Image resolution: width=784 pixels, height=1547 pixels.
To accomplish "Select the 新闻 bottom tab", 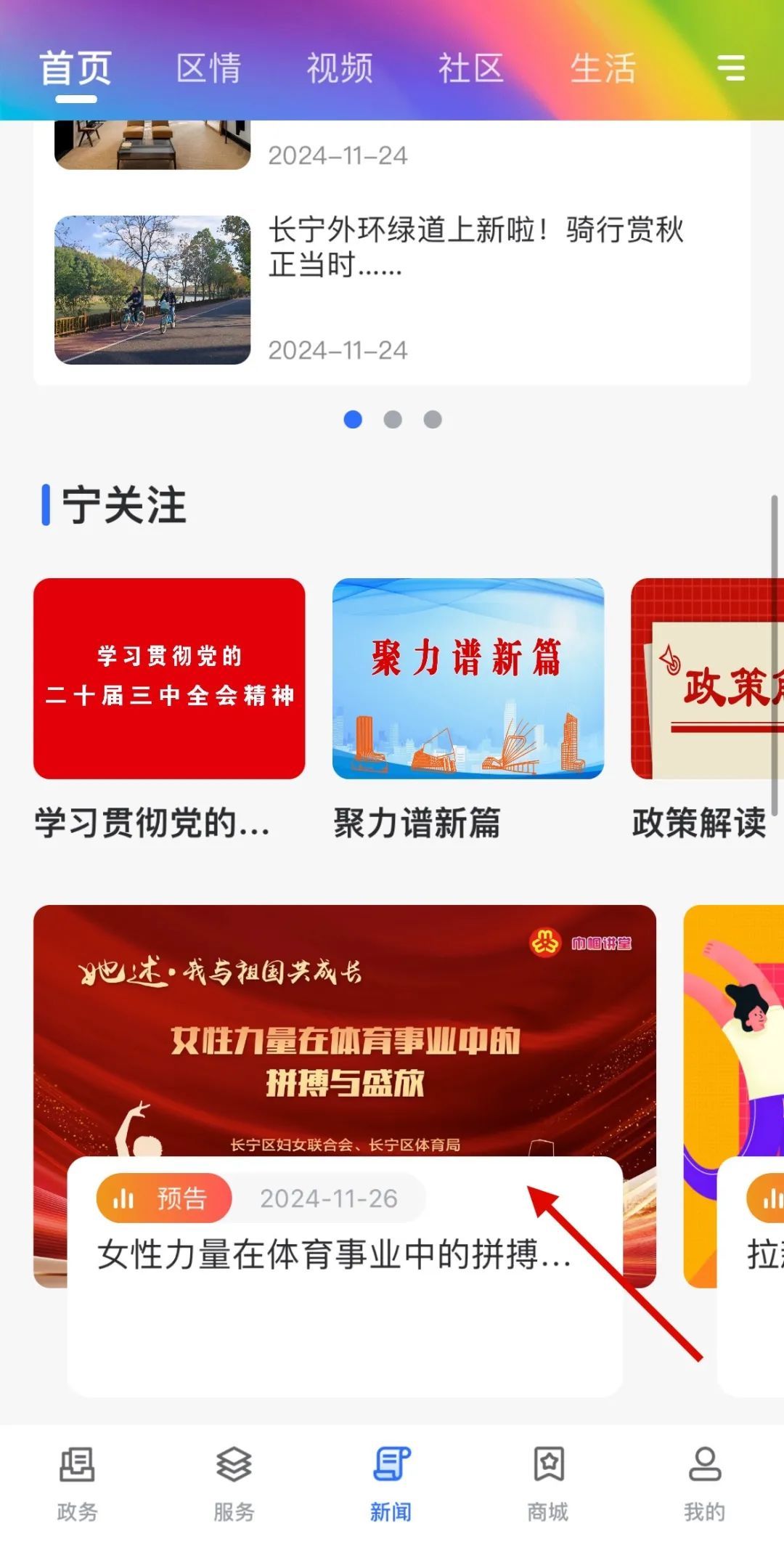I will (x=391, y=1483).
